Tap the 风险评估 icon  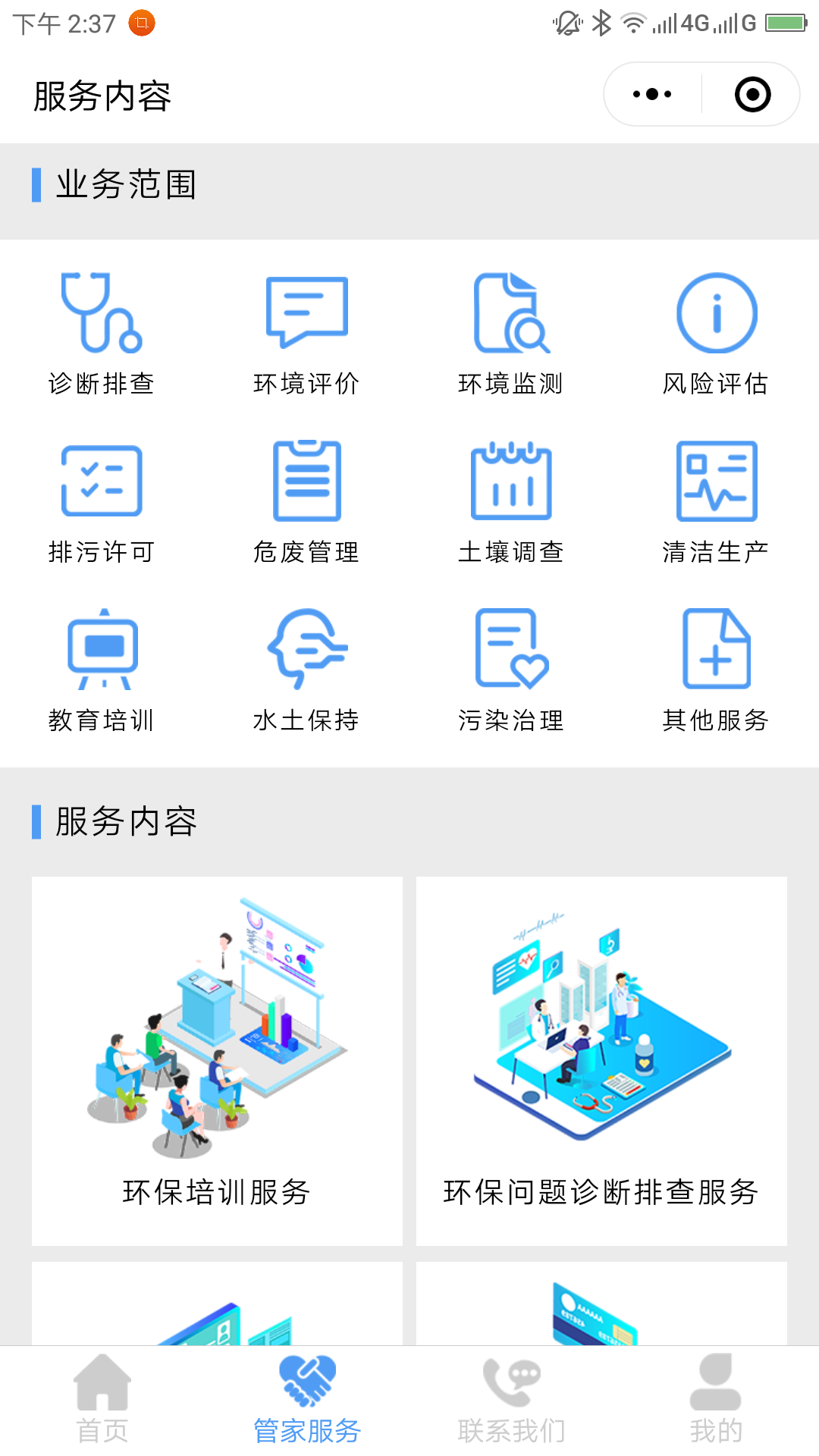[716, 314]
